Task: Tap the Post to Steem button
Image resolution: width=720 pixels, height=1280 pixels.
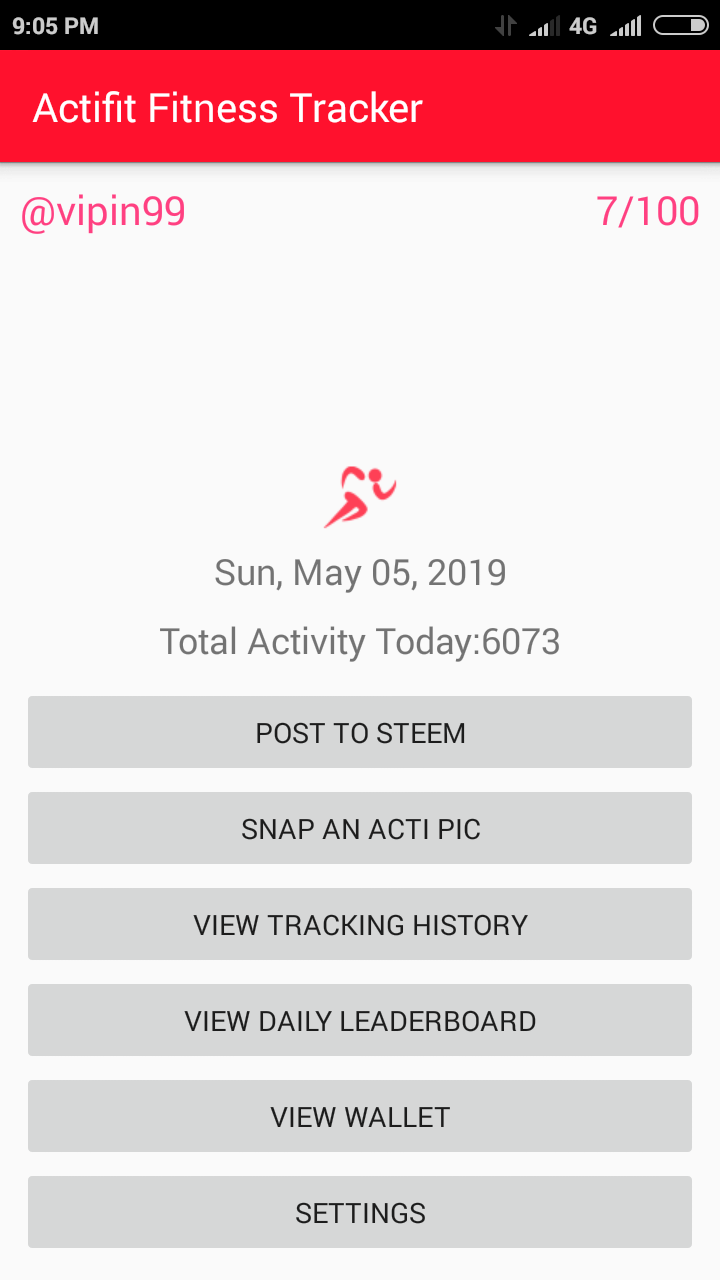Action: [360, 732]
